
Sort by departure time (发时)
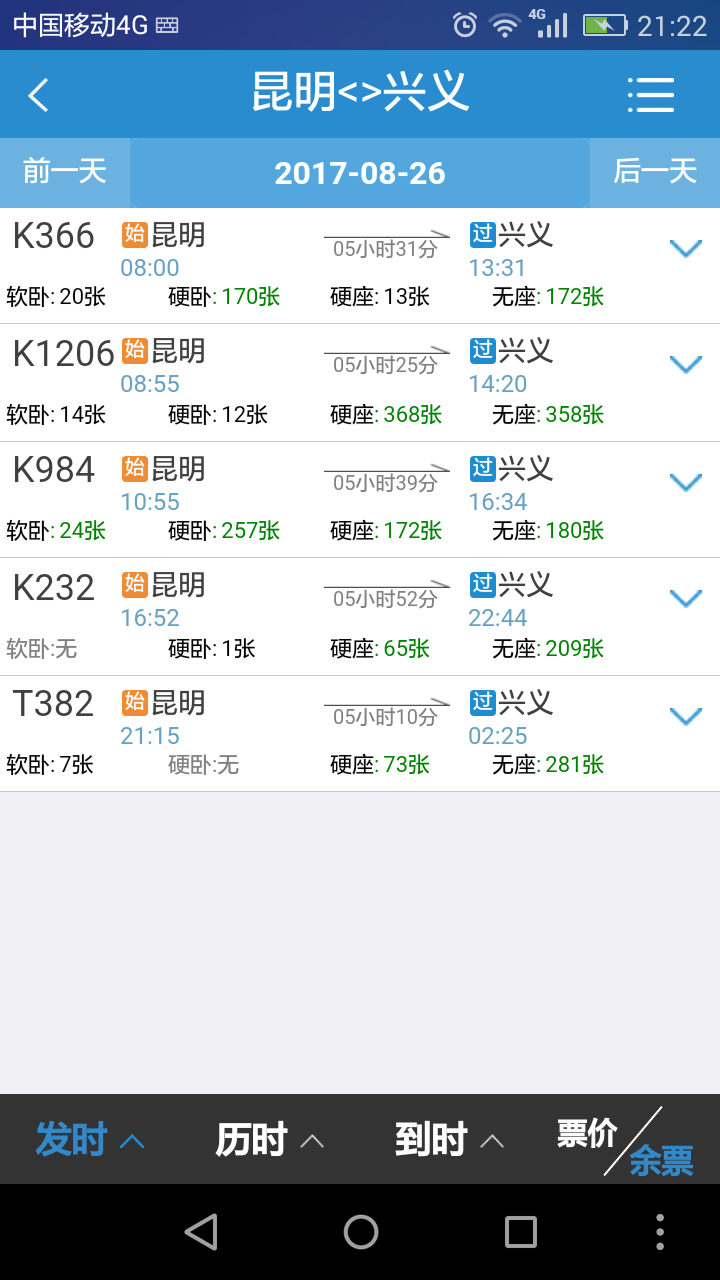[90, 1139]
